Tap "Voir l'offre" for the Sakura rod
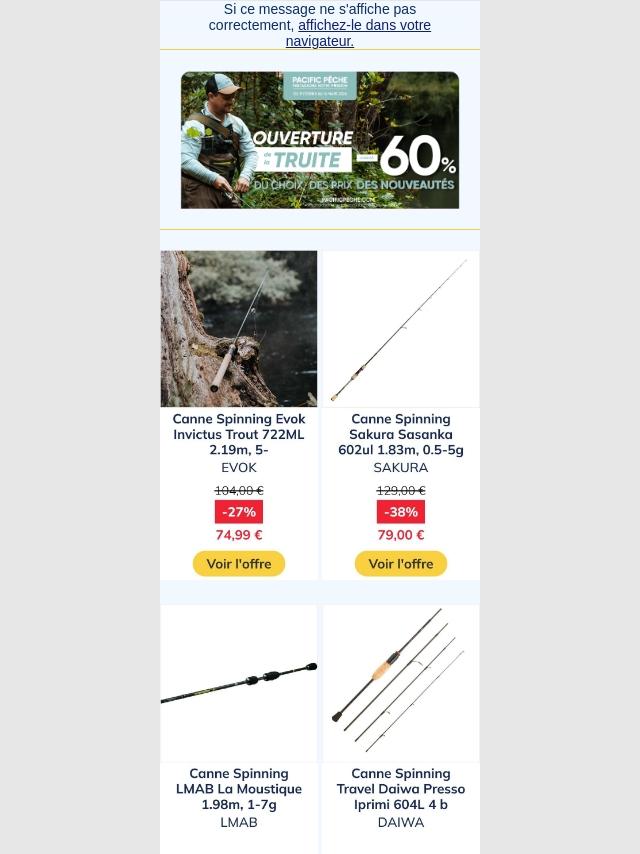Viewport: 640px width, 854px height. pos(401,564)
